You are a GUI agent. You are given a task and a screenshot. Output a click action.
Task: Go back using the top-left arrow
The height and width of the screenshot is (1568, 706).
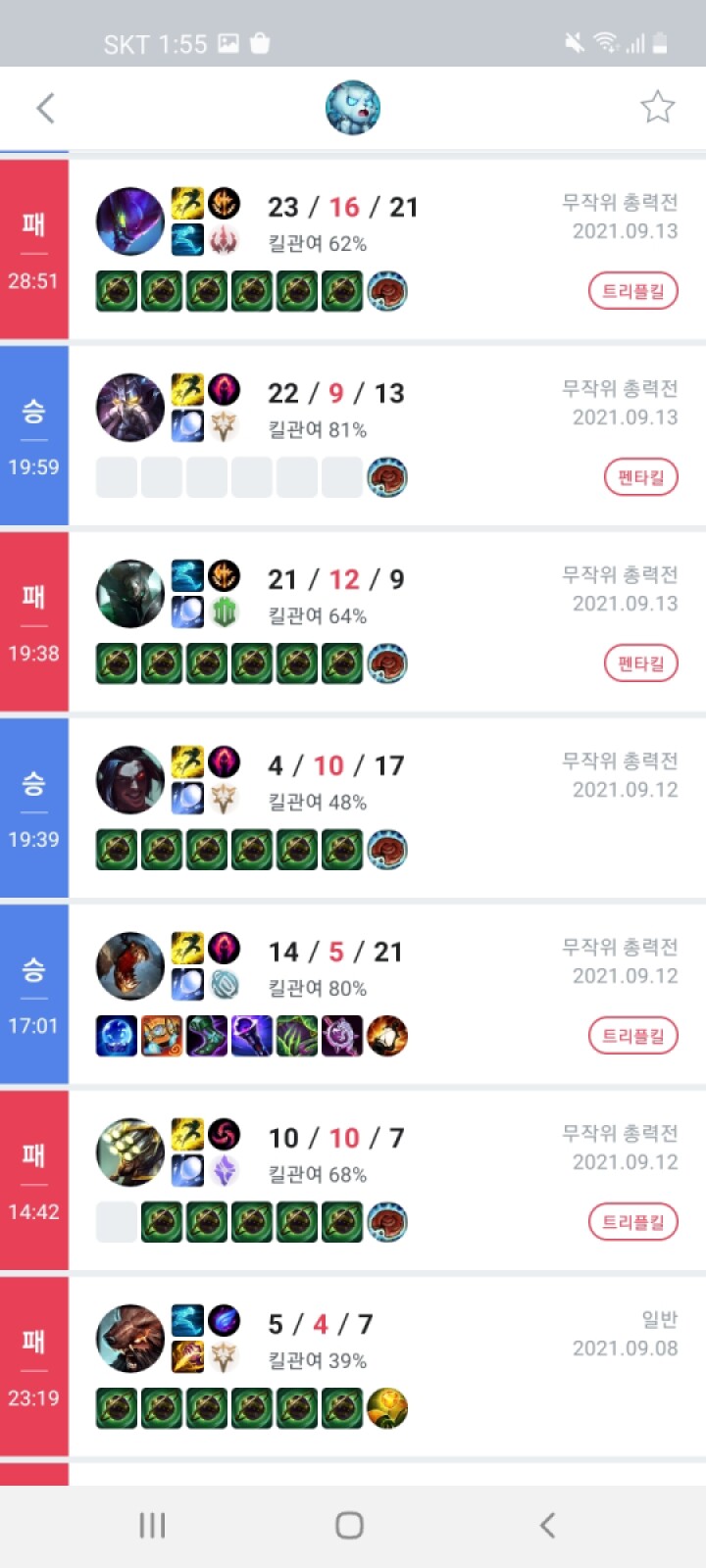pyautogui.click(x=45, y=108)
